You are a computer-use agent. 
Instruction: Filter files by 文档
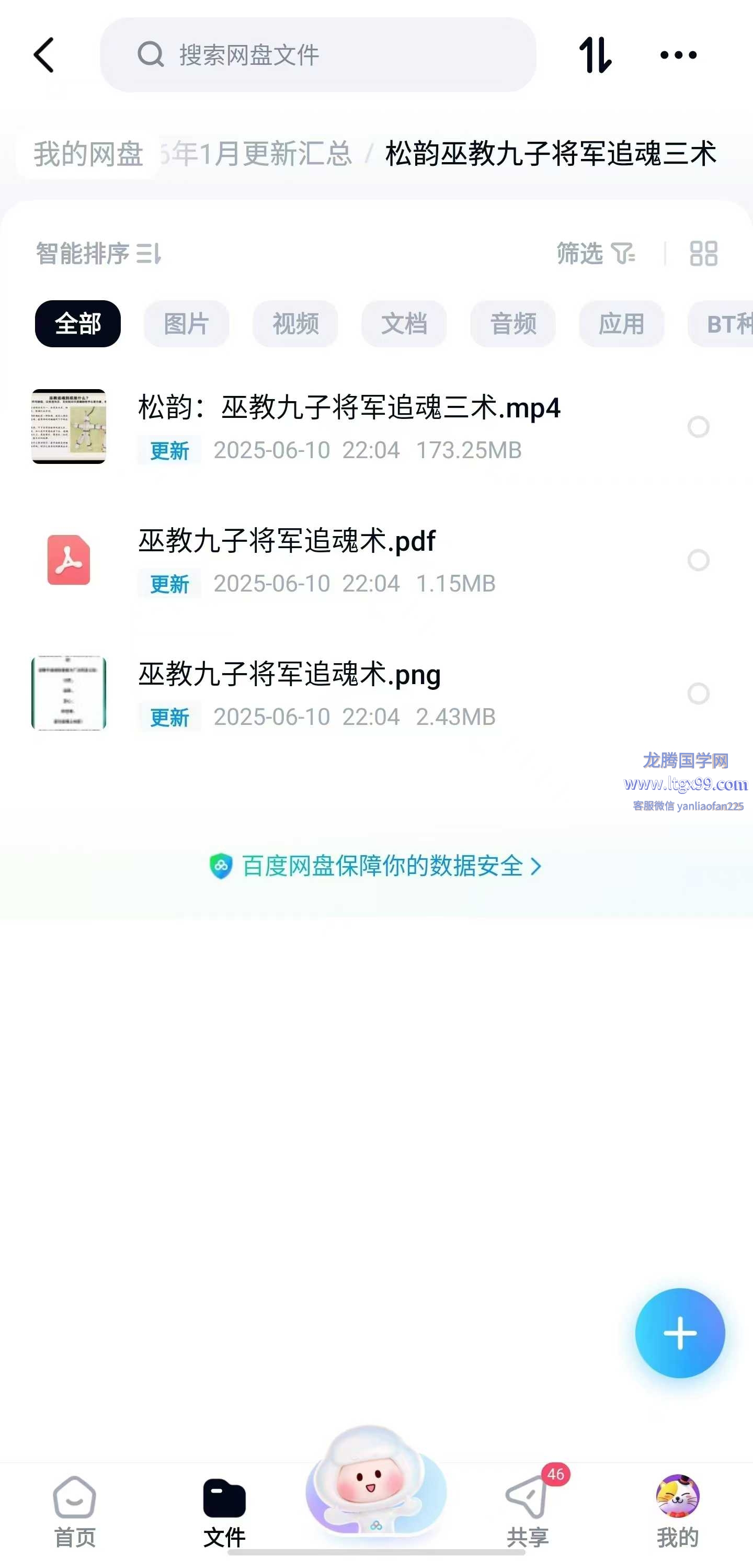(404, 324)
